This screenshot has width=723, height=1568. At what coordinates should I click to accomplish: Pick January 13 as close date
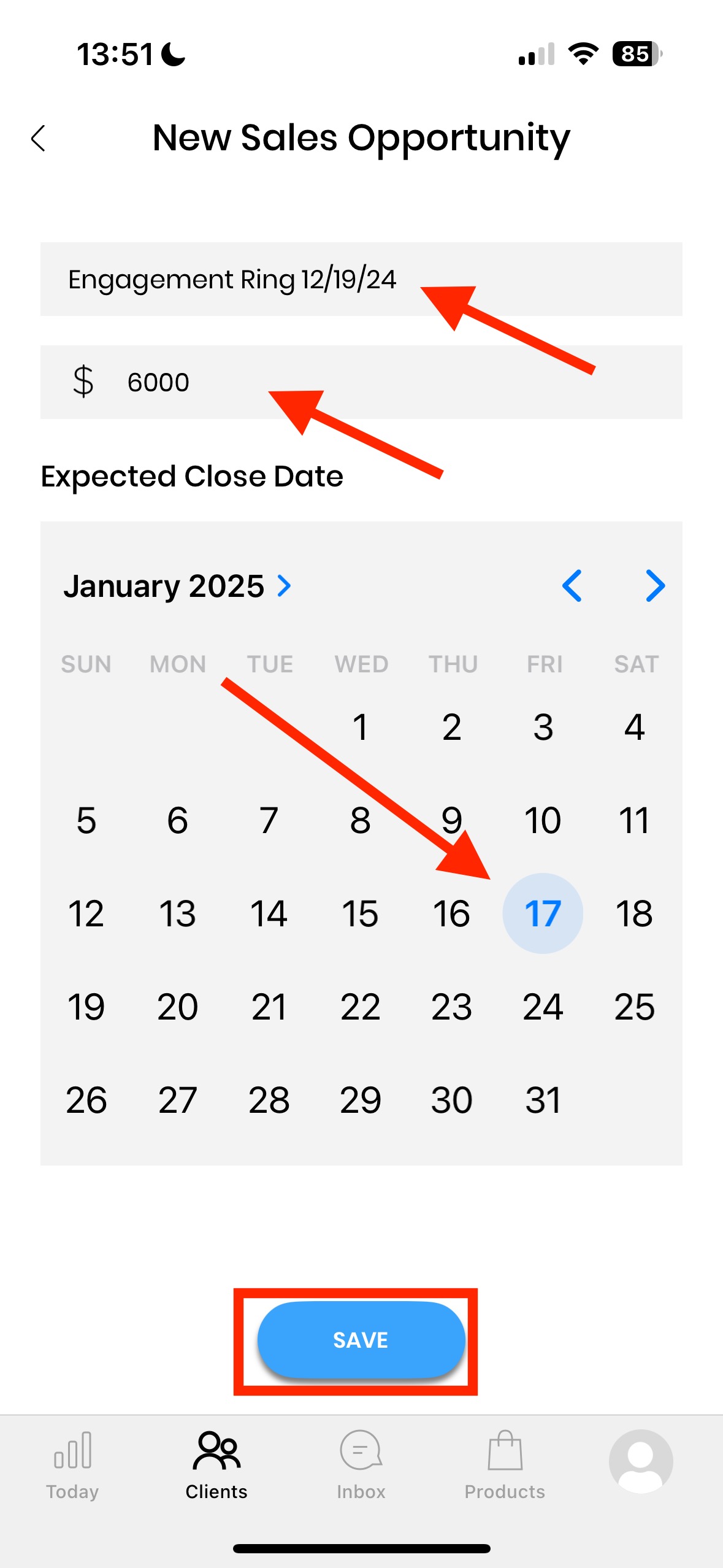point(178,913)
